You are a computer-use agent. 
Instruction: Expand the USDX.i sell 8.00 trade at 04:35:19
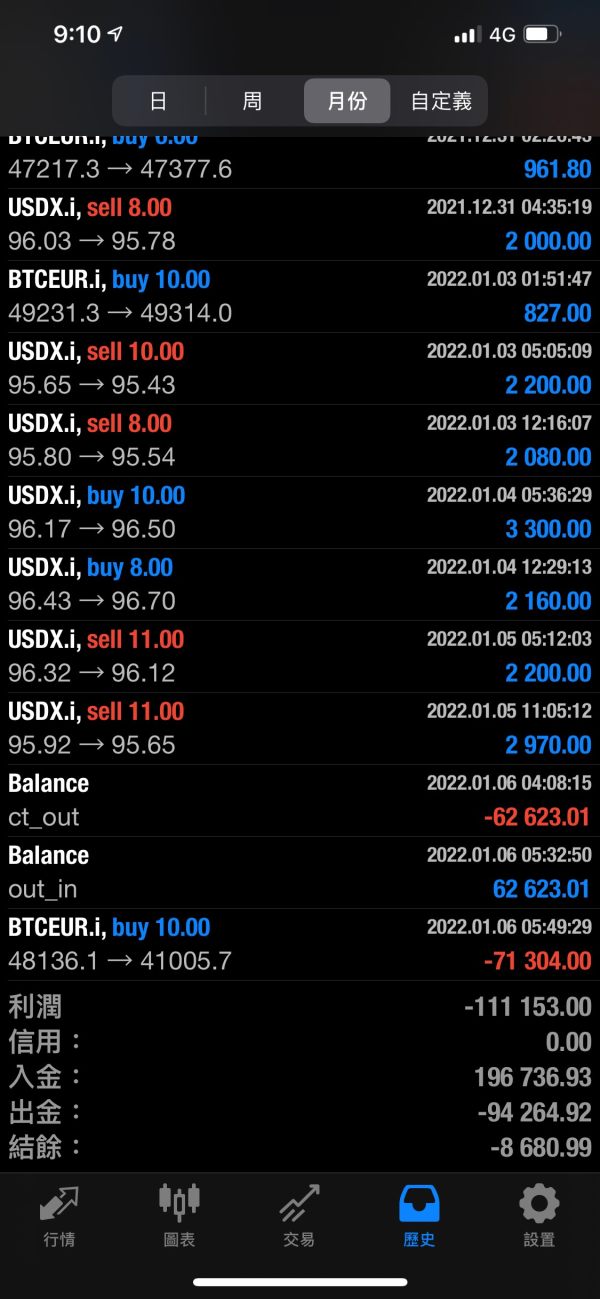(300, 225)
